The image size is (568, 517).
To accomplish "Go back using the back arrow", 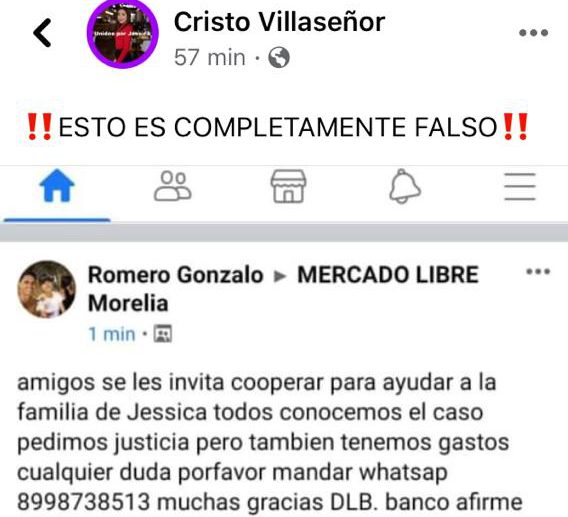I will tap(42, 33).
